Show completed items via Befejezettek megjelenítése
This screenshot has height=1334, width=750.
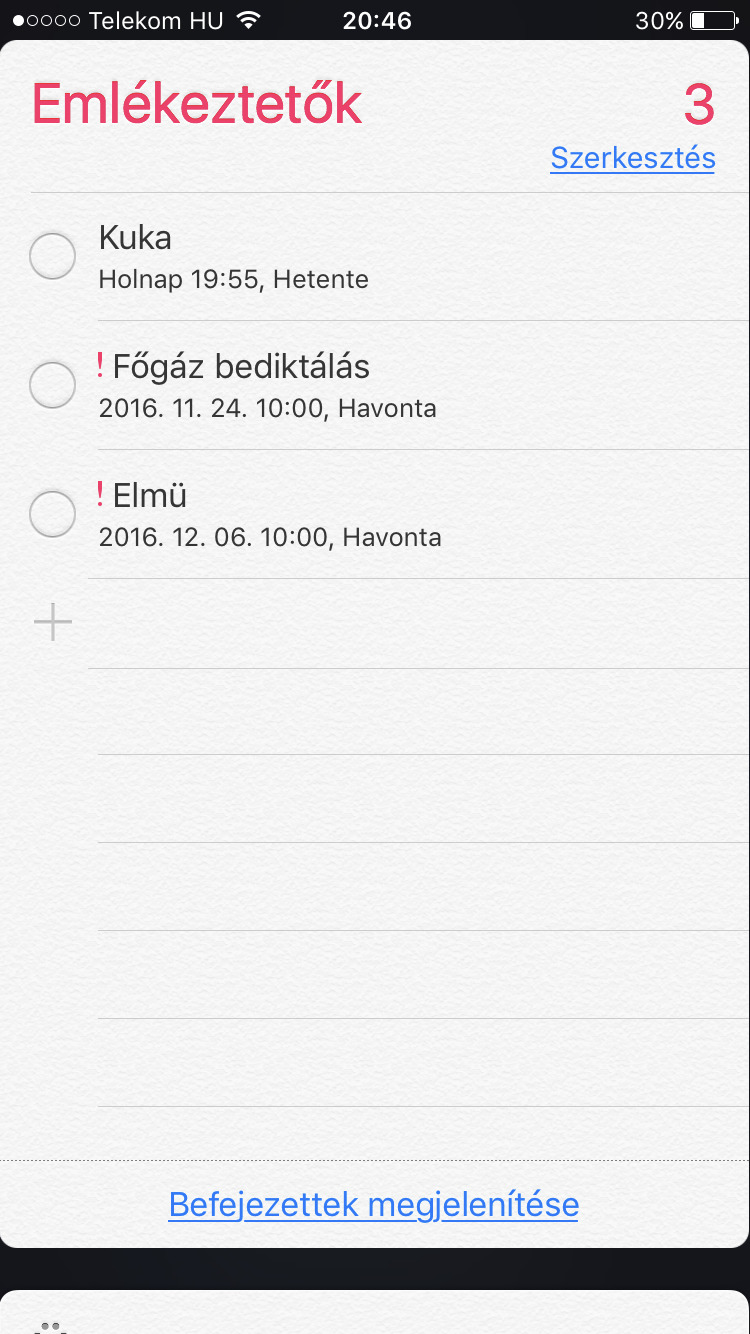pos(374,1204)
